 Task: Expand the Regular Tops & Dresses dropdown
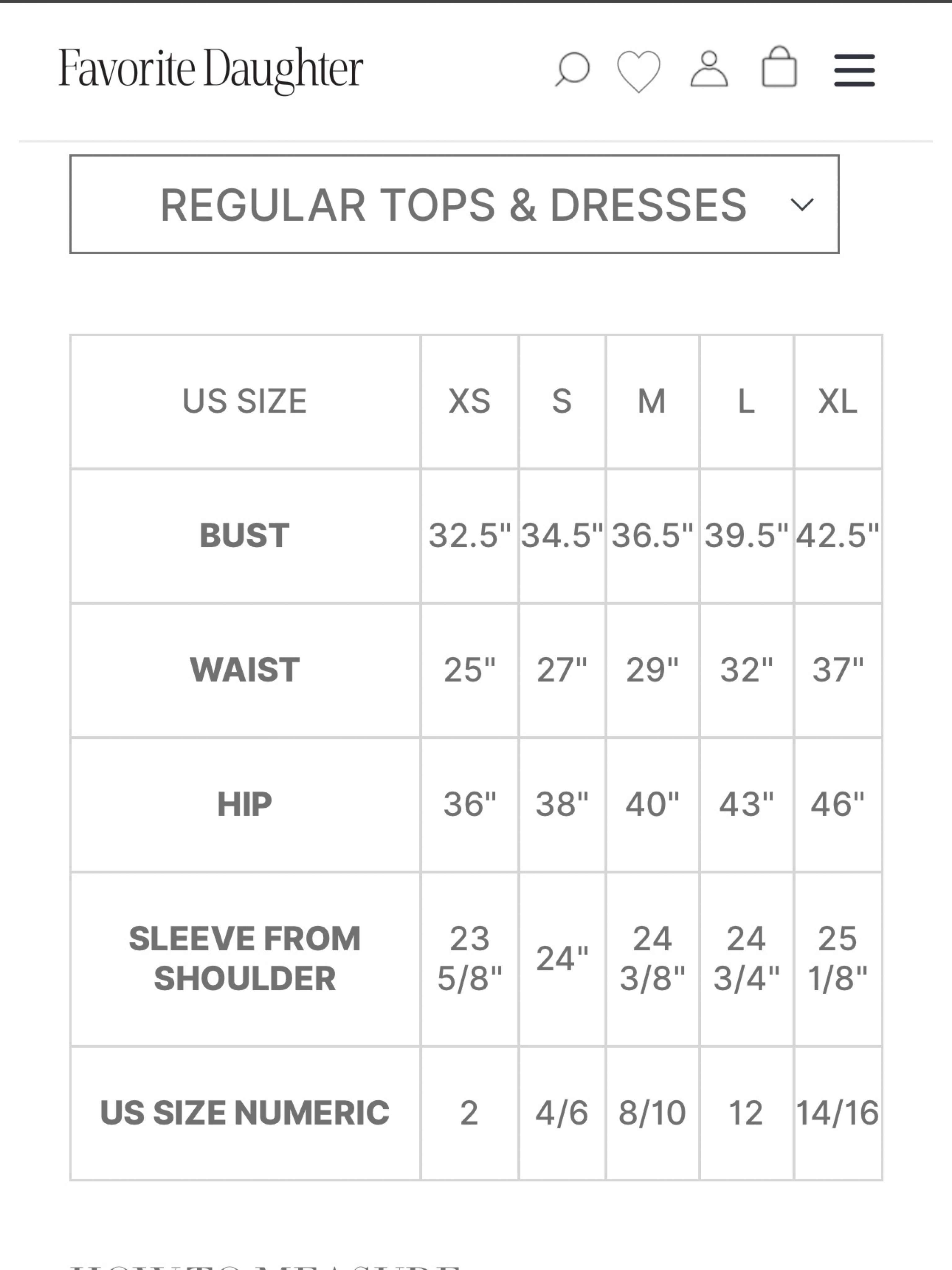tap(455, 204)
